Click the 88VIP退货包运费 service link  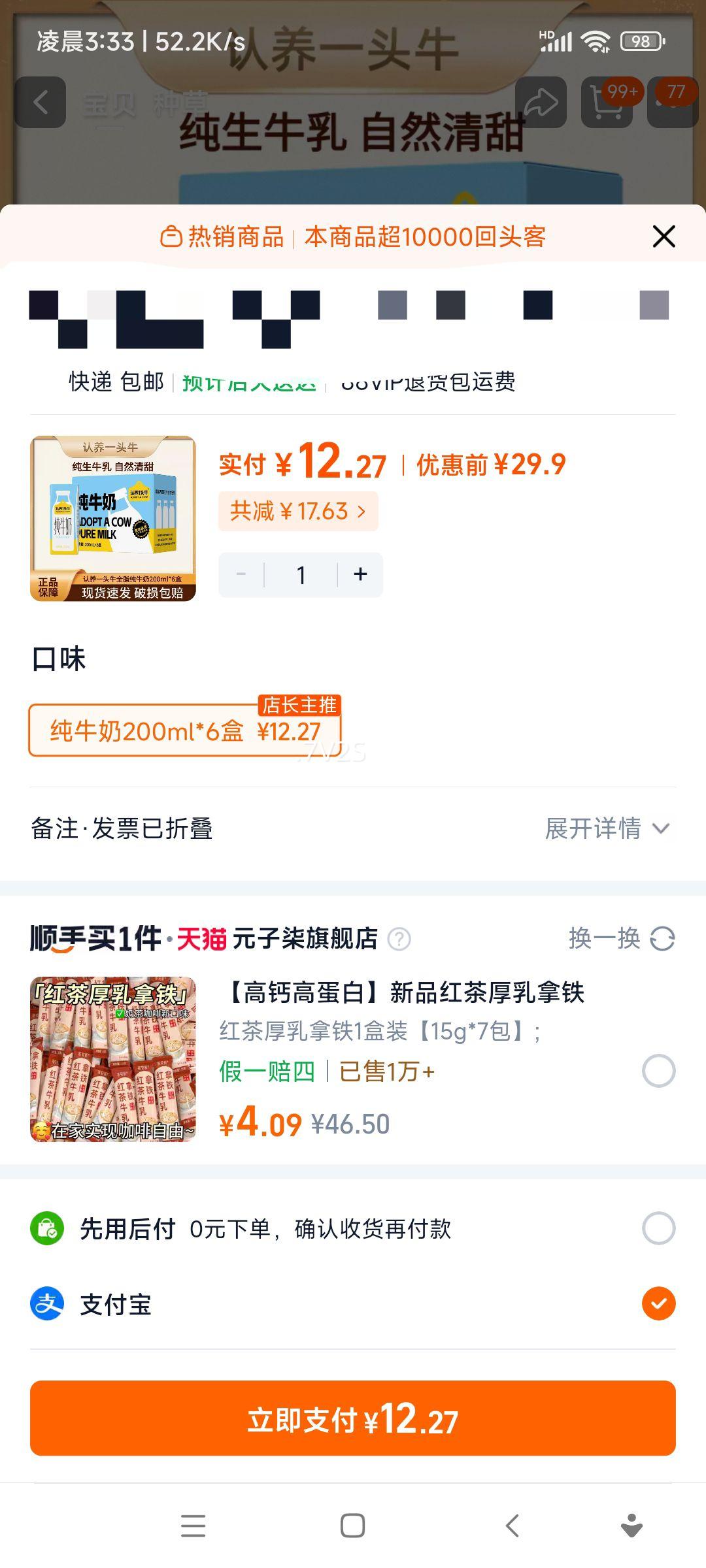[428, 385]
